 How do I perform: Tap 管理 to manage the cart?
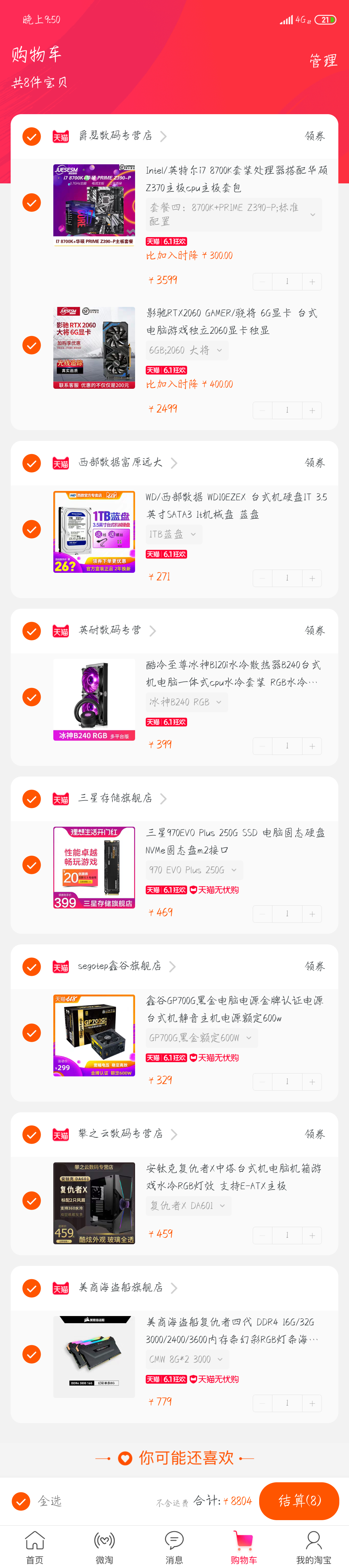pos(323,60)
